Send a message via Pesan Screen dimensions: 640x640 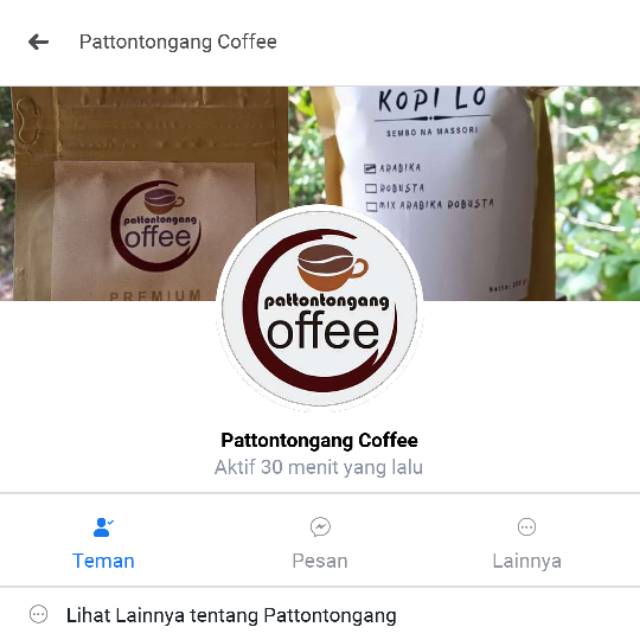coord(320,542)
